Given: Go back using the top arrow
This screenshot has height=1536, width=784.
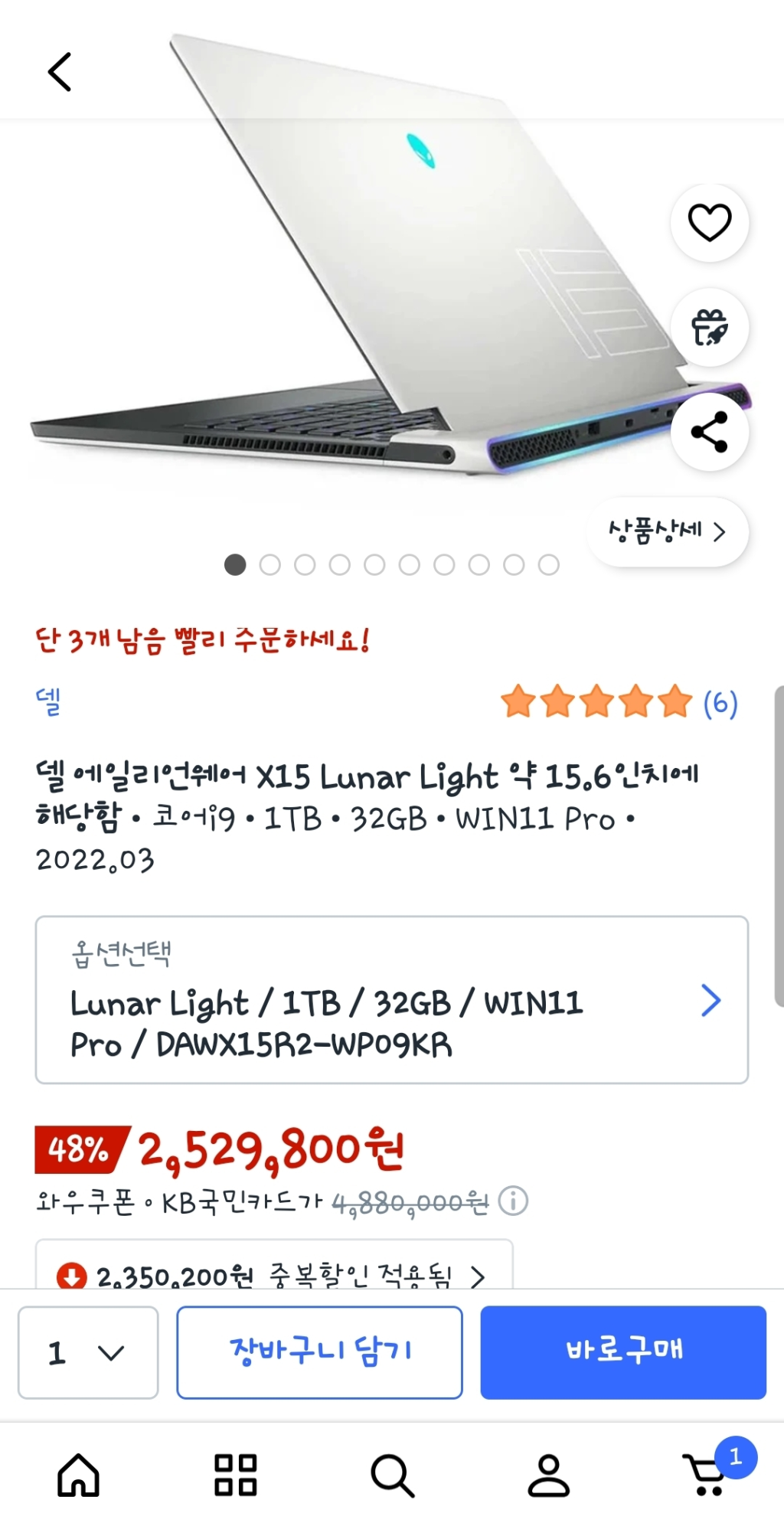Looking at the screenshot, I should pyautogui.click(x=60, y=72).
